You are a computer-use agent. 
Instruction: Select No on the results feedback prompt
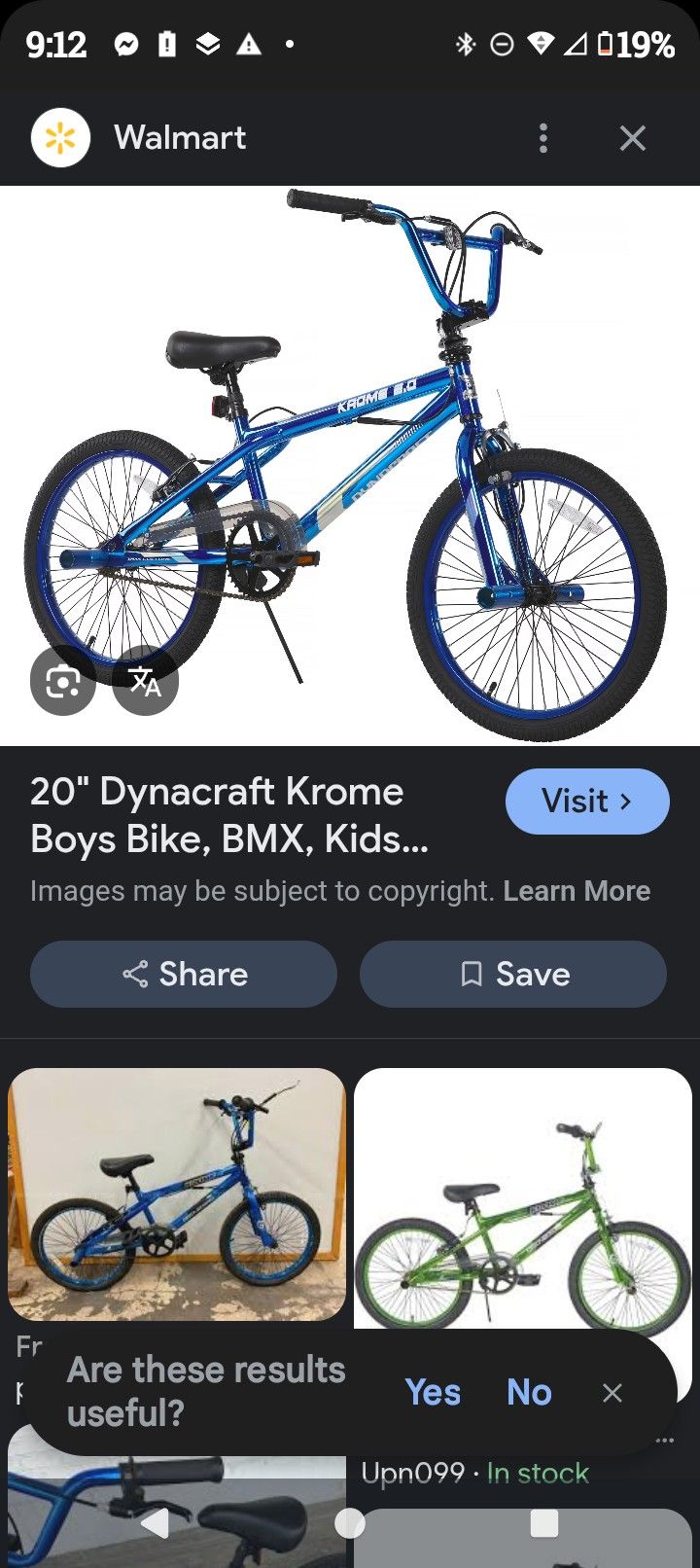tap(529, 1393)
